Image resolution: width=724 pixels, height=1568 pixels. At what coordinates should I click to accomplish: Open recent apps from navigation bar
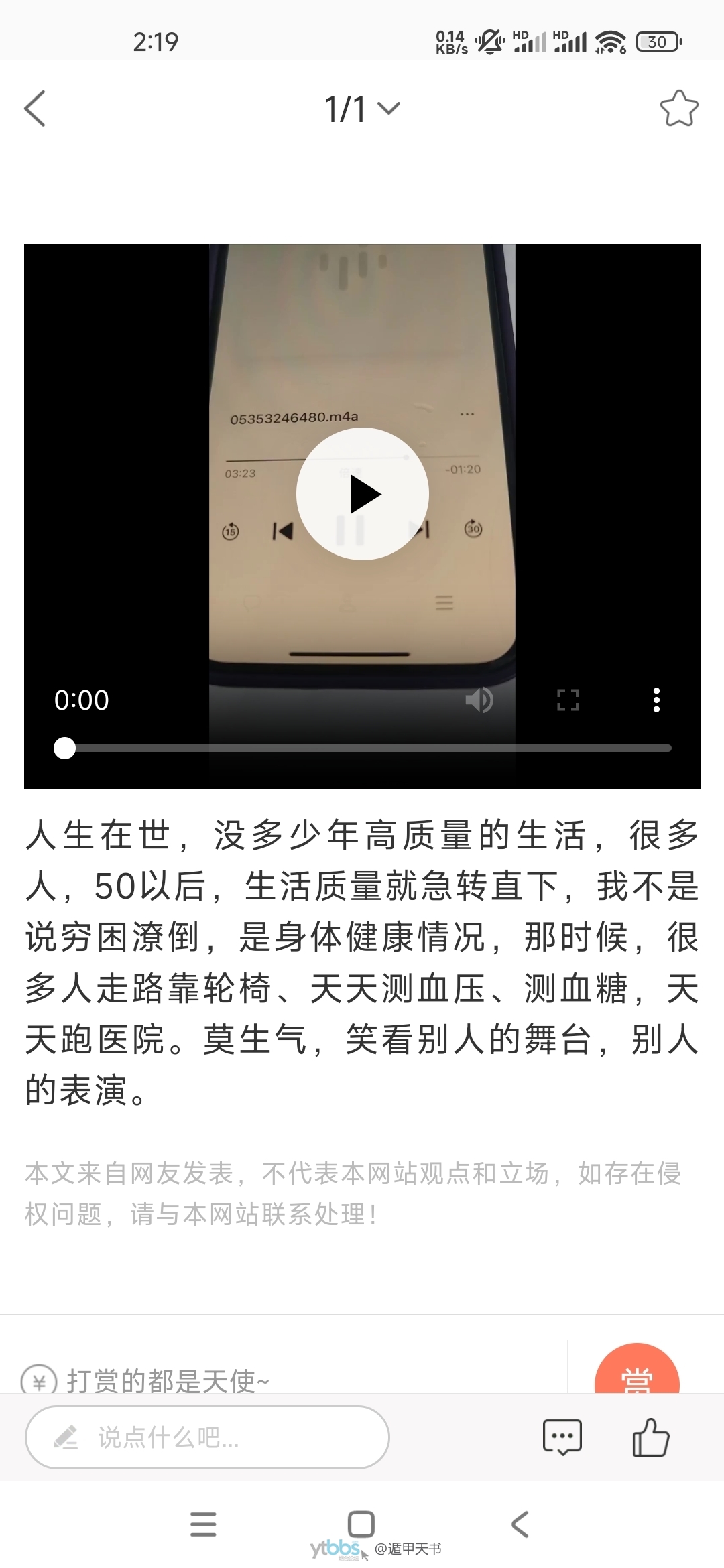pyautogui.click(x=203, y=1524)
